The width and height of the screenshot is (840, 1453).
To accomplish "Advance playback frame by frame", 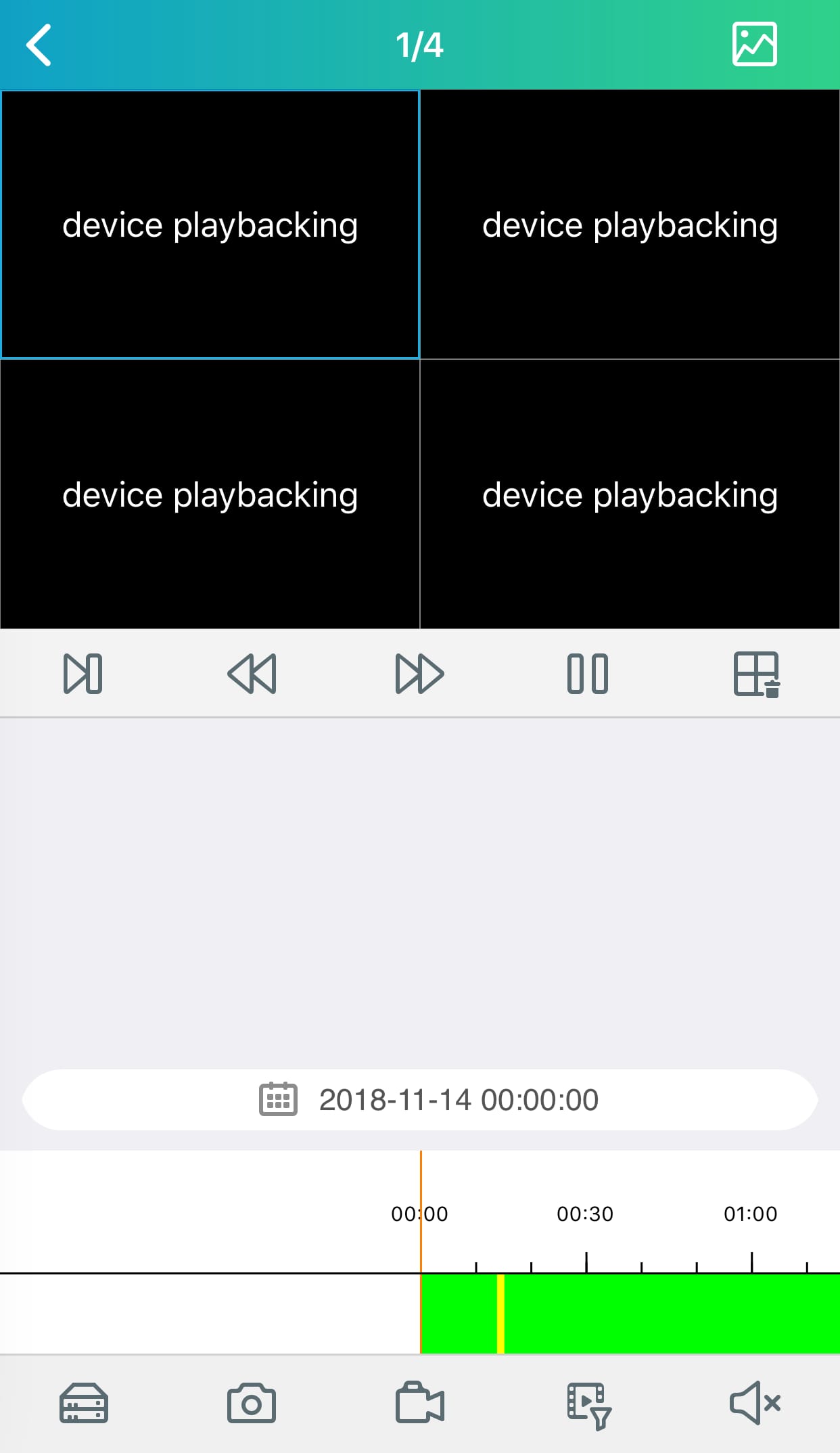I will 84,673.
